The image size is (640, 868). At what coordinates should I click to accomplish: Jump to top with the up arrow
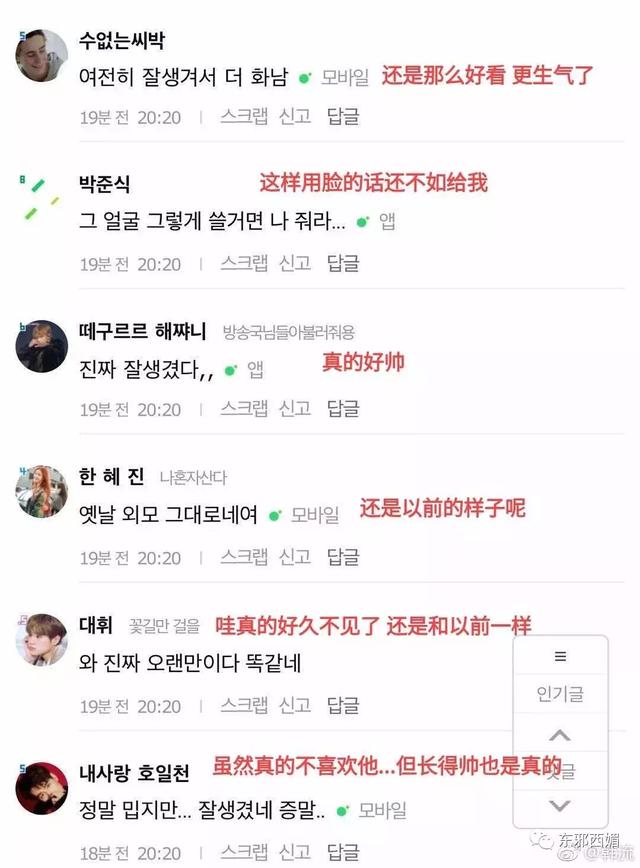560,736
